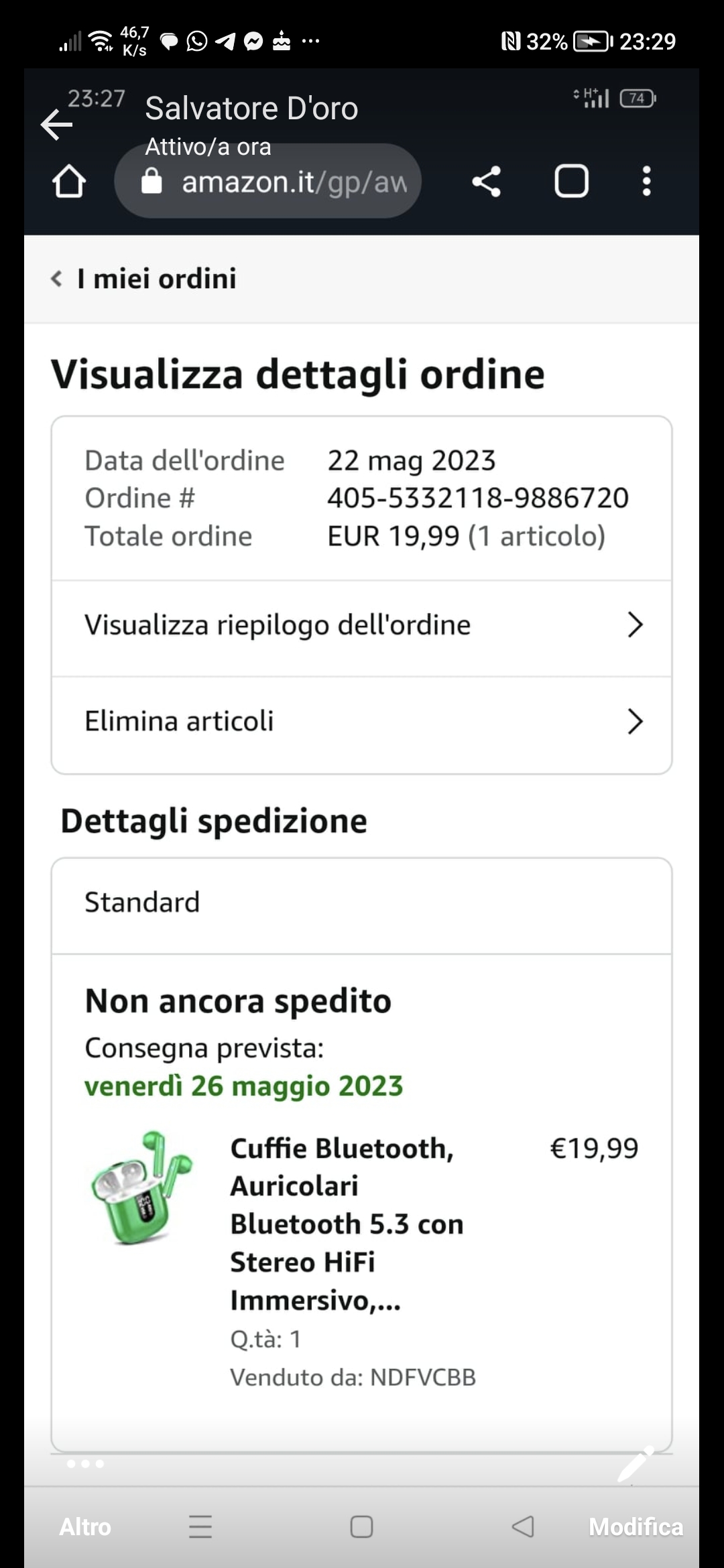Image resolution: width=724 pixels, height=1568 pixels.
Task: Open the Altro options
Action: pyautogui.click(x=85, y=1526)
